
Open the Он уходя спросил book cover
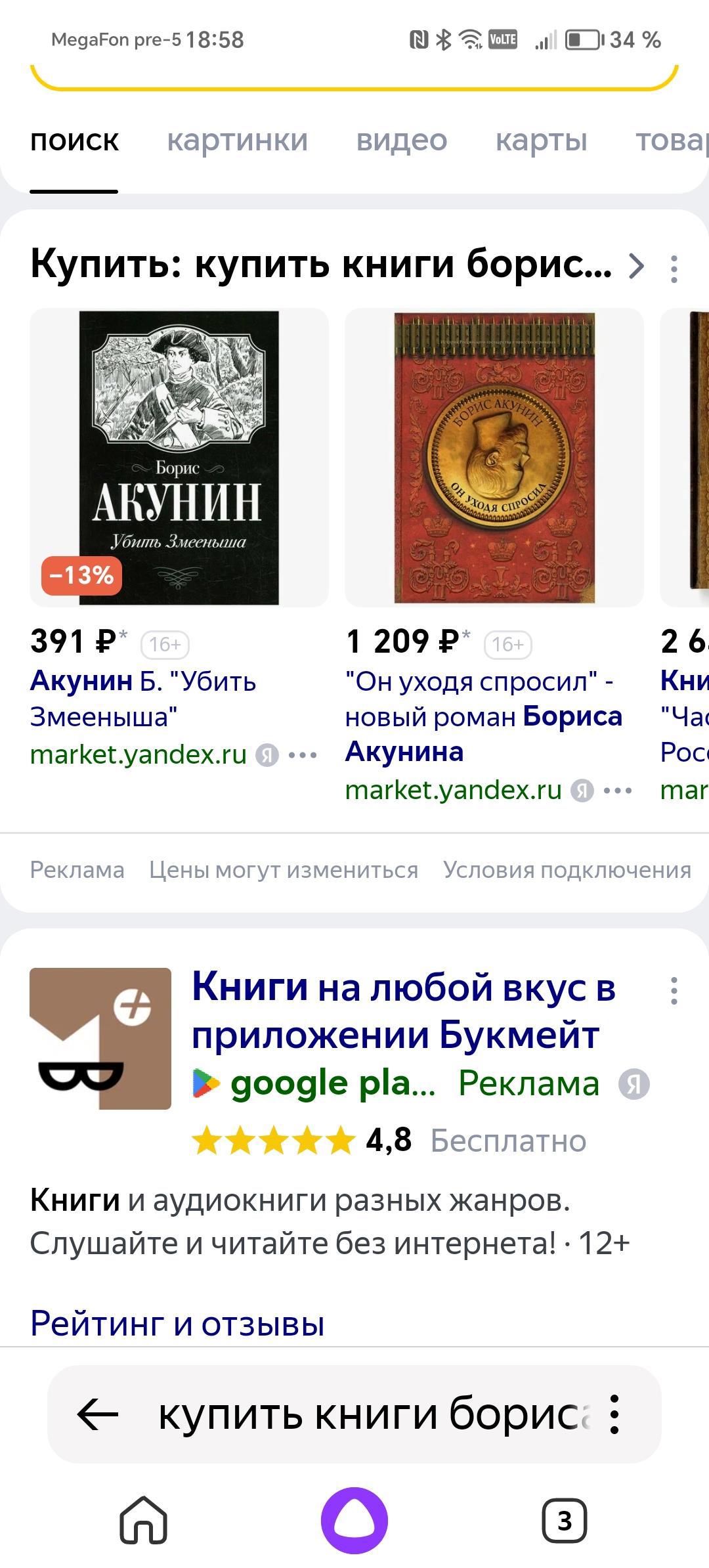coord(494,457)
